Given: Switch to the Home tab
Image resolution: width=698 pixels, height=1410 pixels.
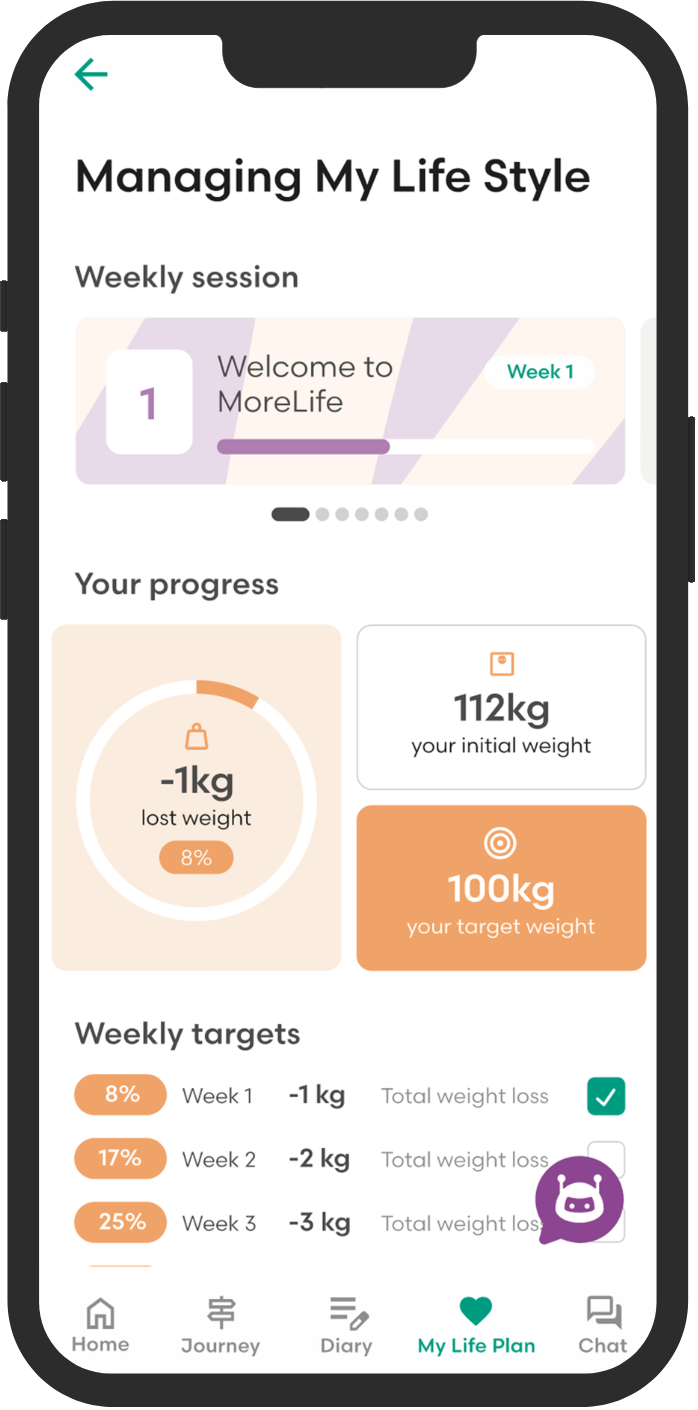Looking at the screenshot, I should pos(100,1325).
